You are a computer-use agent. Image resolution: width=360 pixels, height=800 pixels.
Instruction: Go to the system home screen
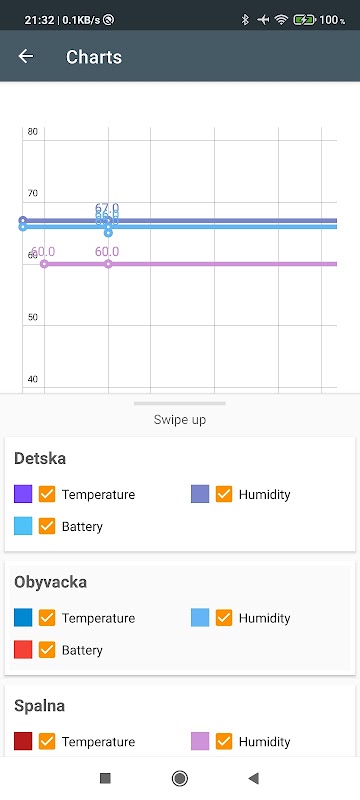(179, 778)
